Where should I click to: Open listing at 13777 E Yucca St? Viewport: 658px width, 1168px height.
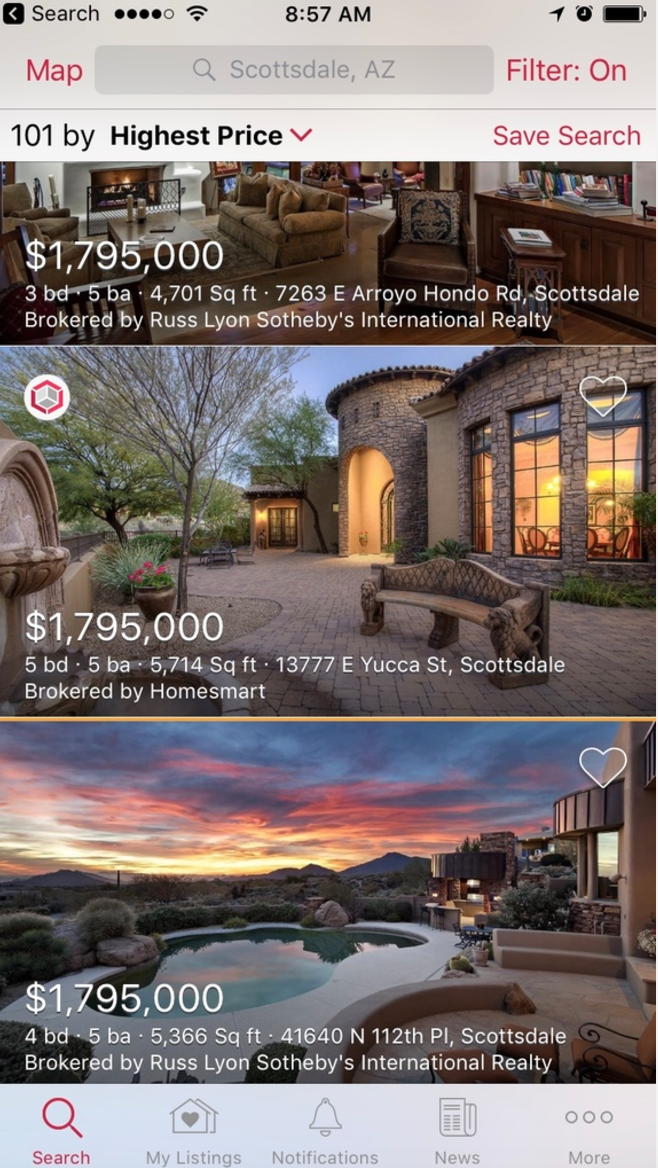(329, 532)
